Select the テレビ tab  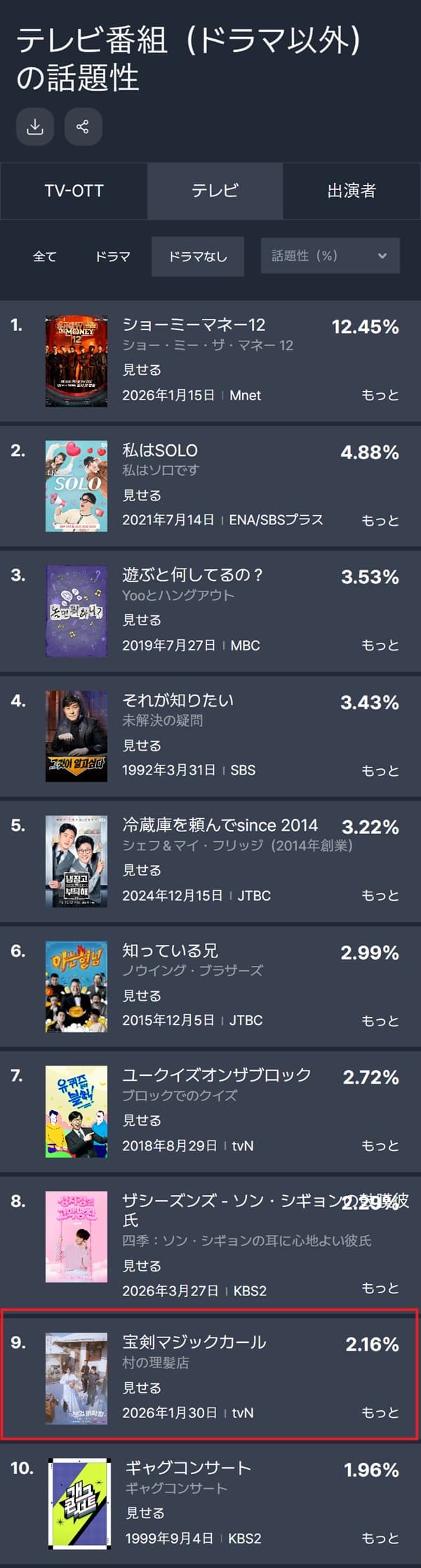tap(215, 191)
